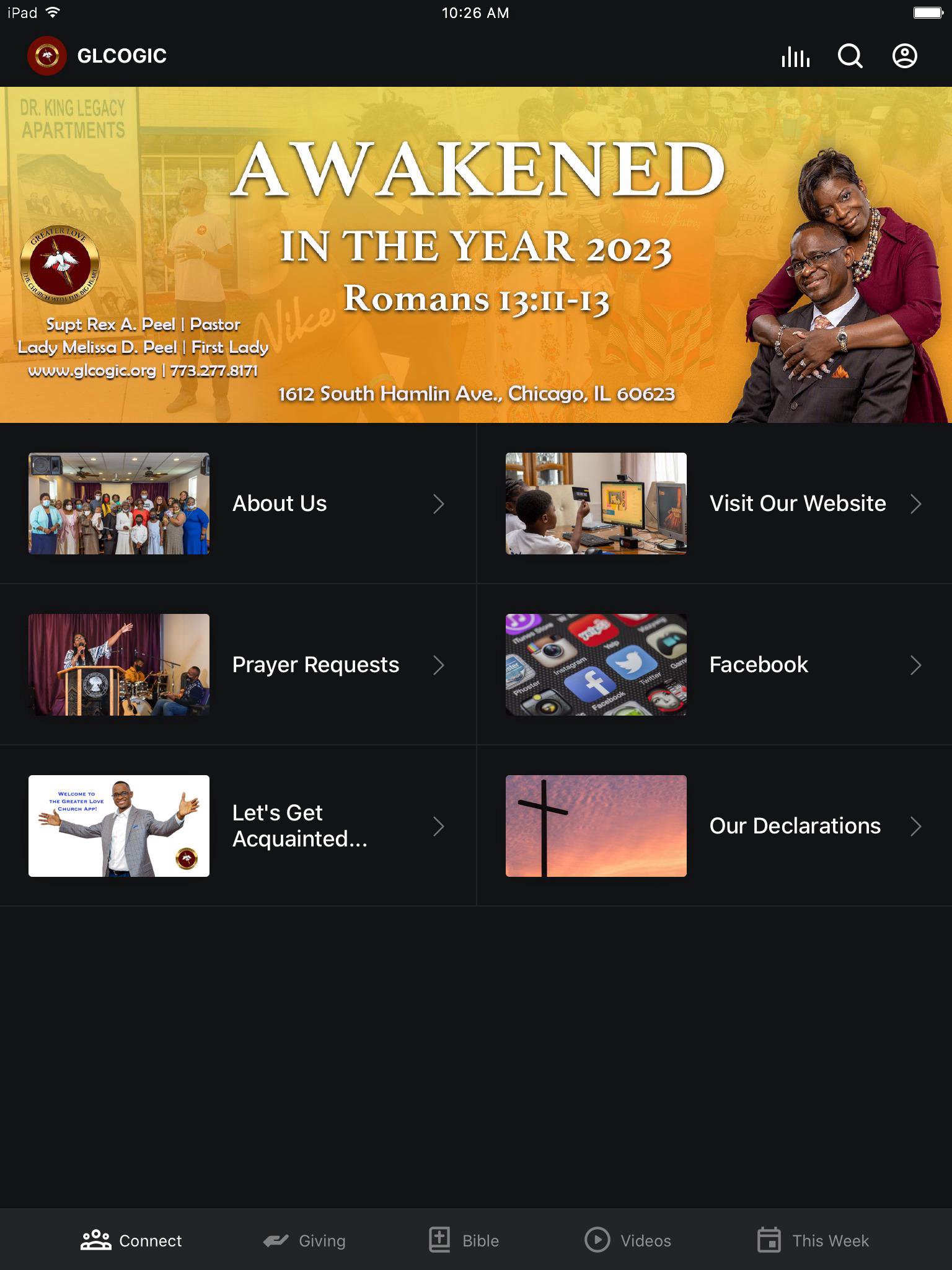The width and height of the screenshot is (952, 1270).
Task: Open Prayer Requests
Action: (x=238, y=665)
